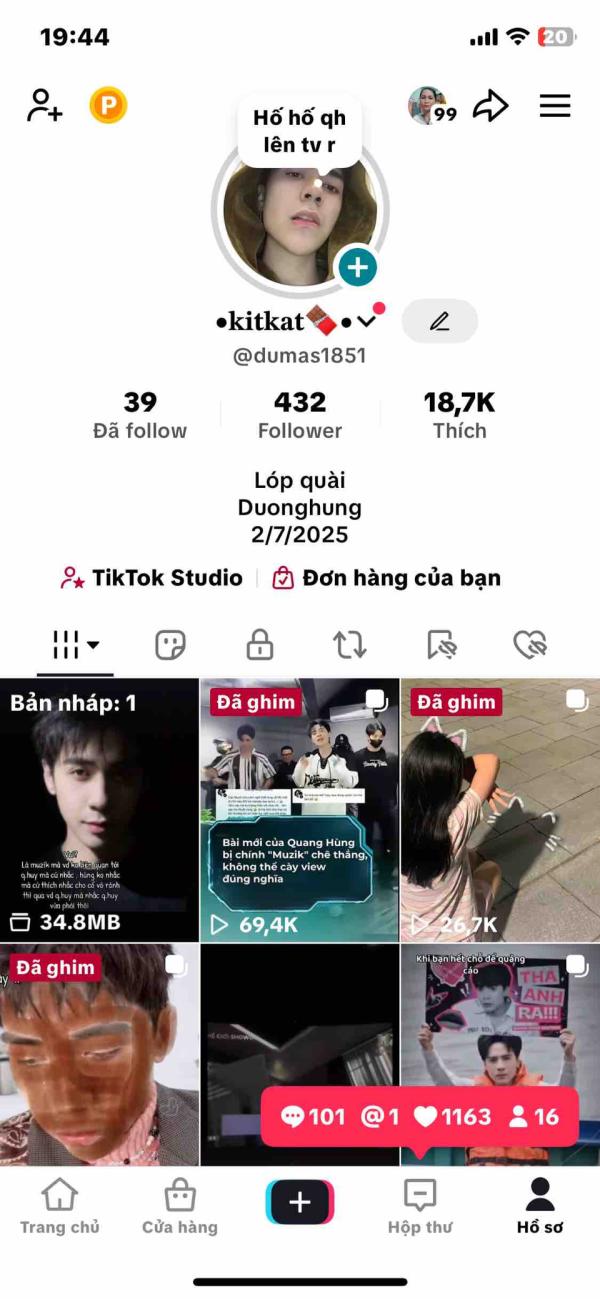Viewport: 600px width, 1299px height.
Task: Switch to the liked videos heart tab
Action: (529, 645)
